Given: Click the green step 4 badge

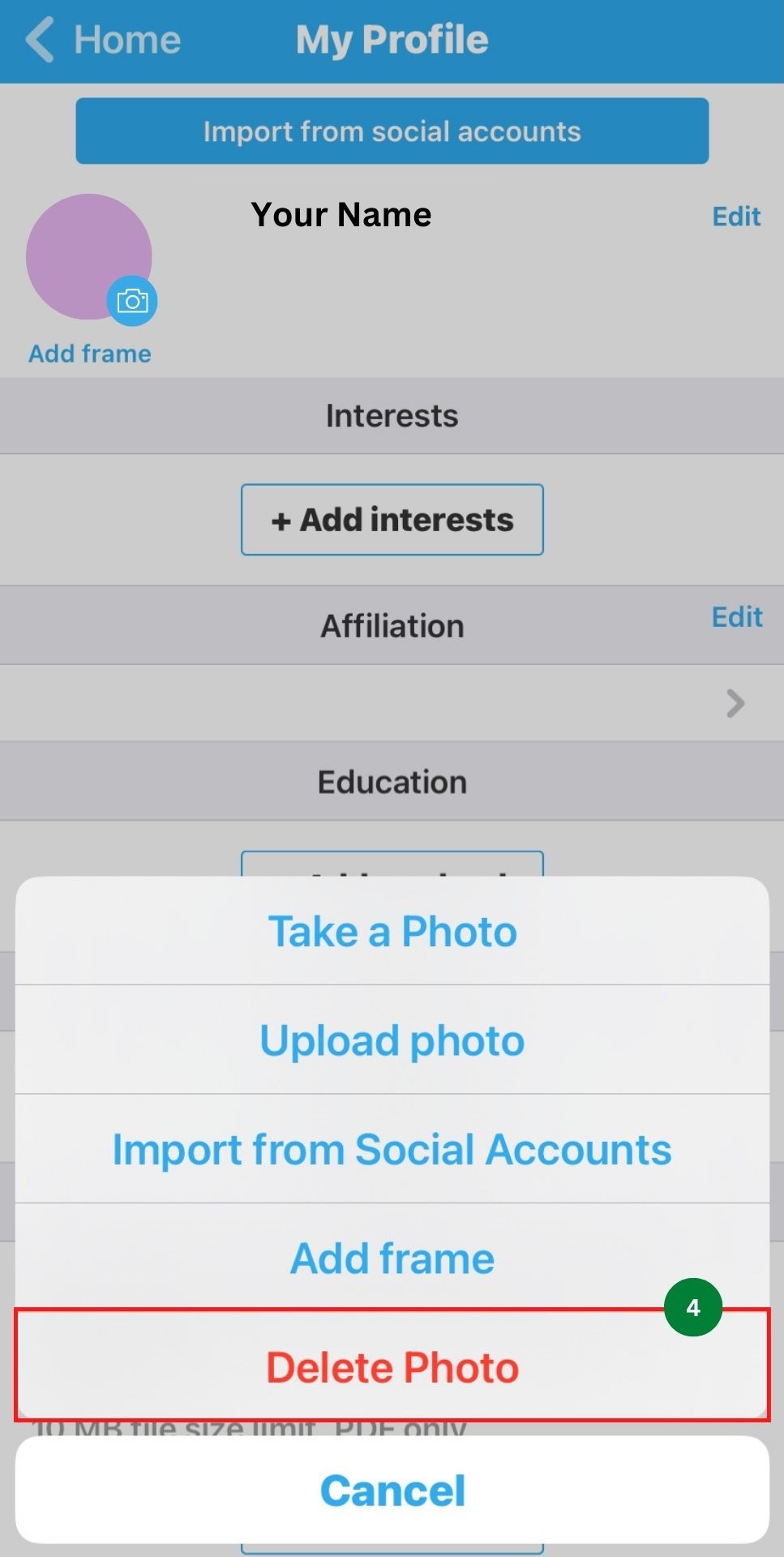Looking at the screenshot, I should [x=693, y=1306].
